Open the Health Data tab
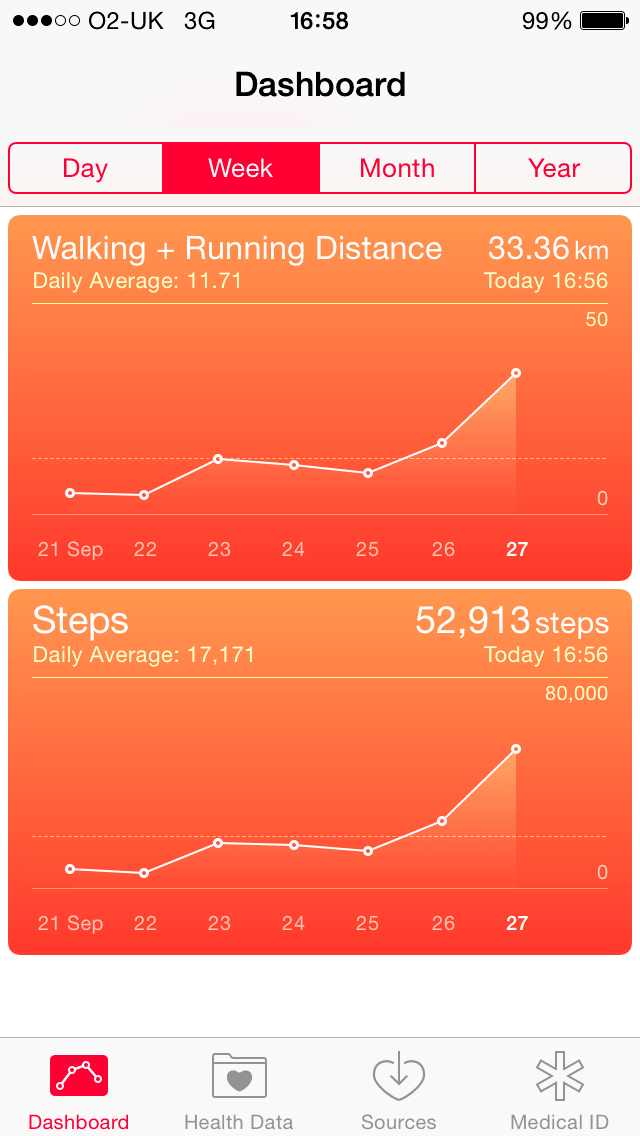Screen dimensions: 640x1136 pos(239,1090)
